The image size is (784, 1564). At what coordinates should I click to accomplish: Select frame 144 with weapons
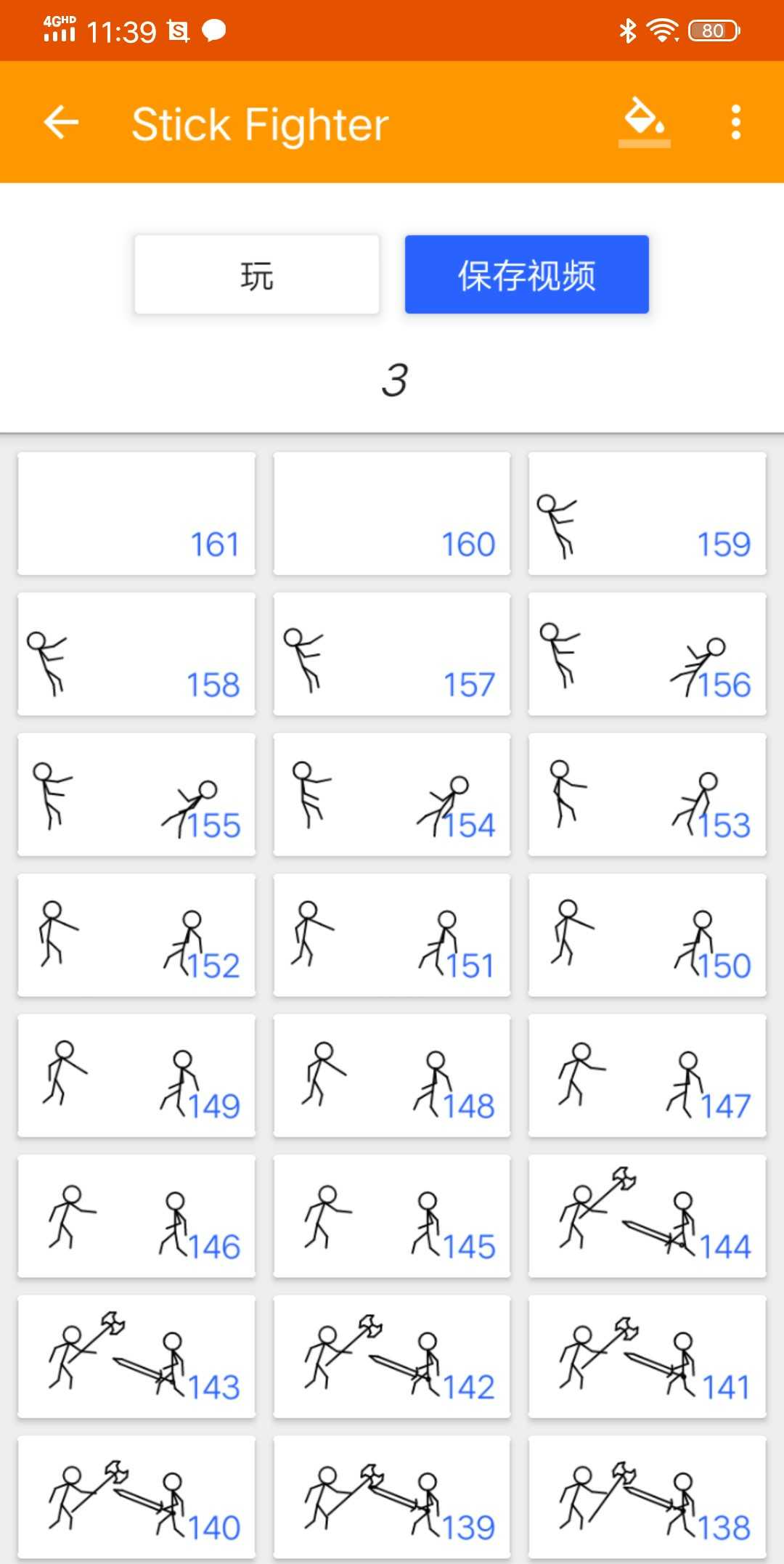point(647,1216)
